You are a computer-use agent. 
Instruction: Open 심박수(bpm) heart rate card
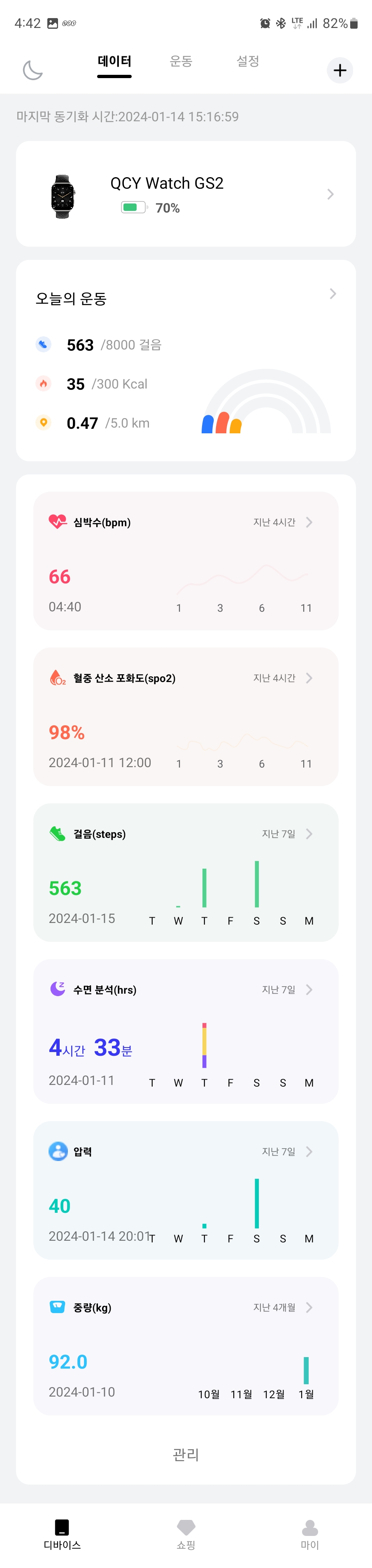click(x=186, y=561)
